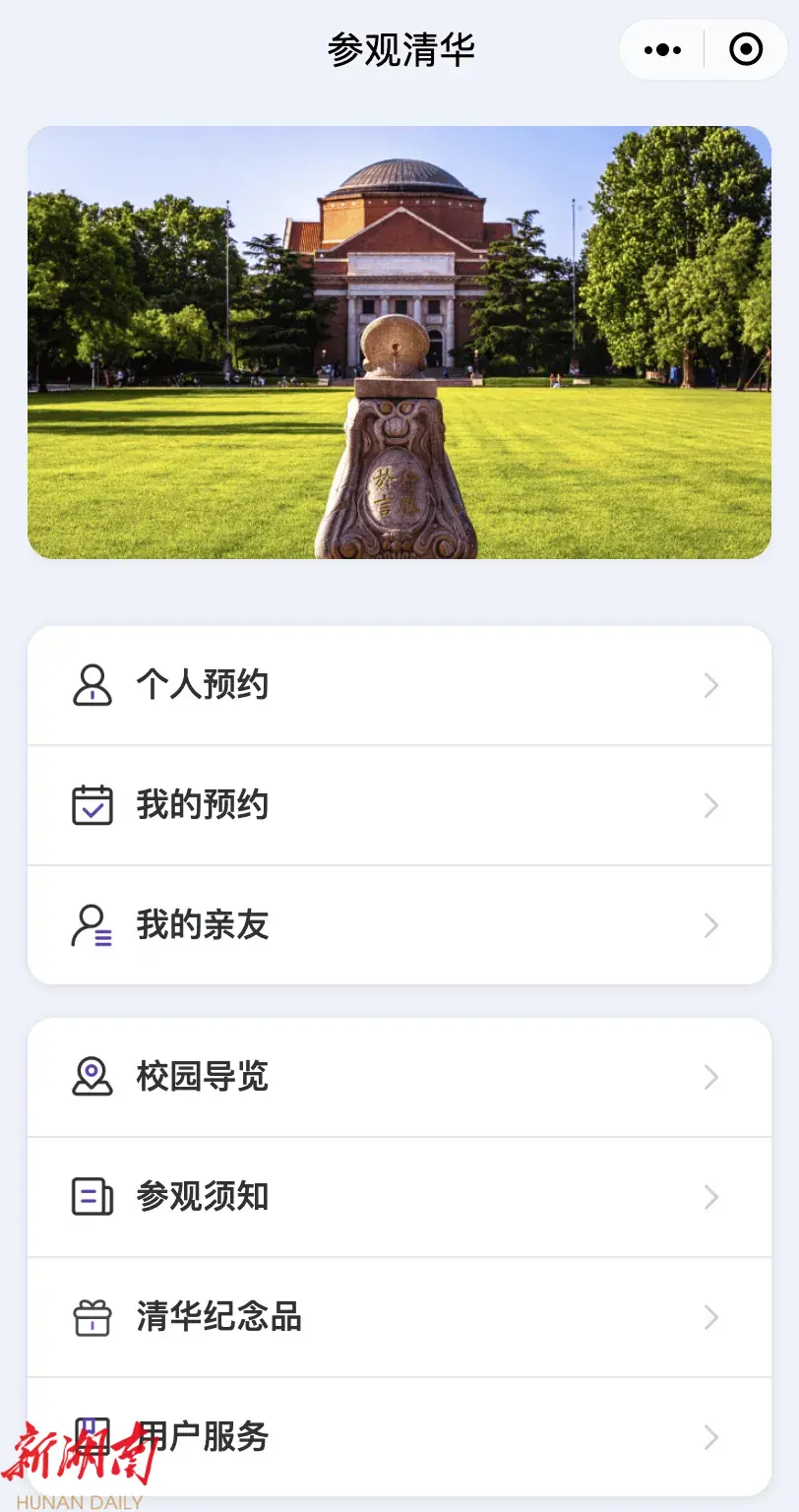This screenshot has height=1512, width=799.
Task: Open 用户服务 user services
Action: coord(399,1437)
